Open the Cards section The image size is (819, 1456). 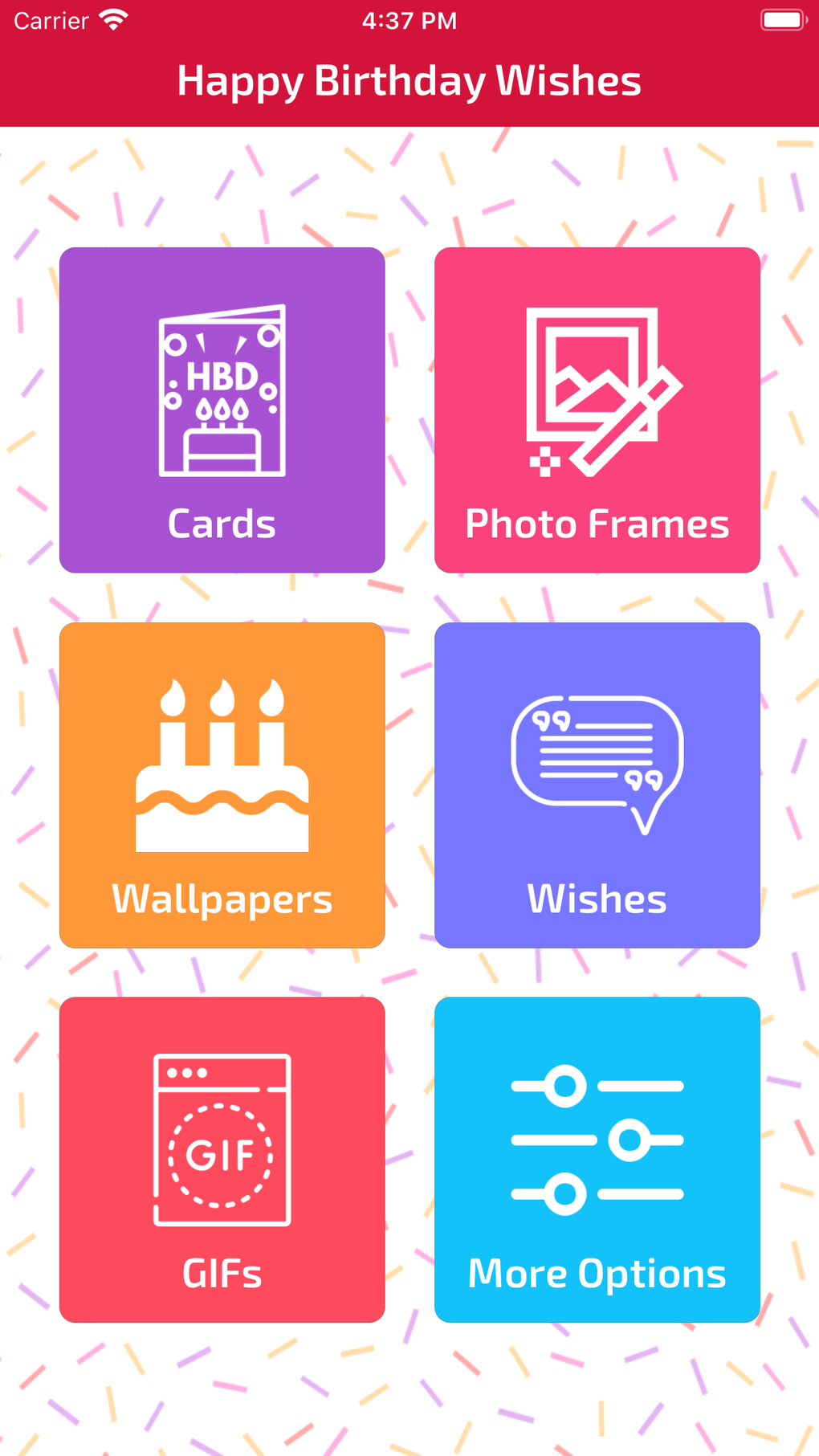(222, 410)
